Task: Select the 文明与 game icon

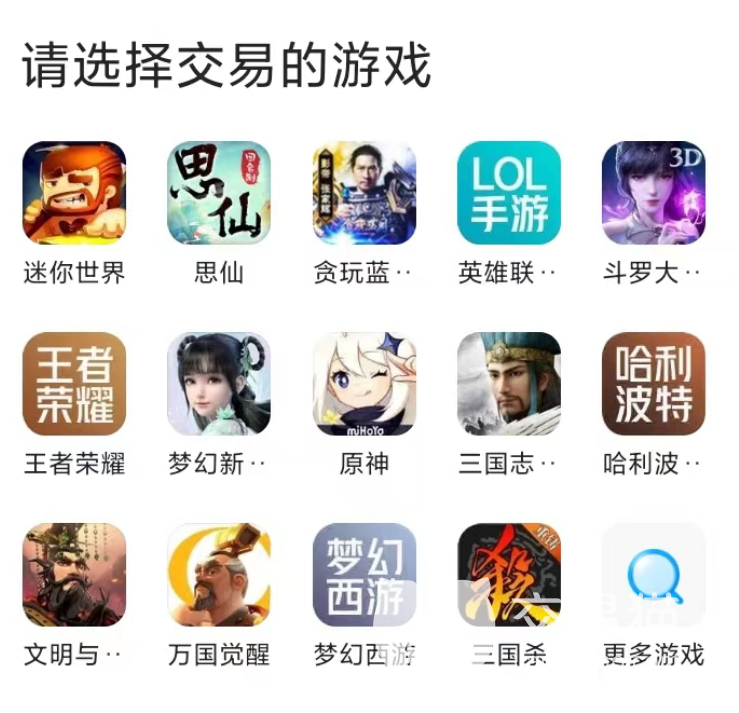Action: pos(74,575)
